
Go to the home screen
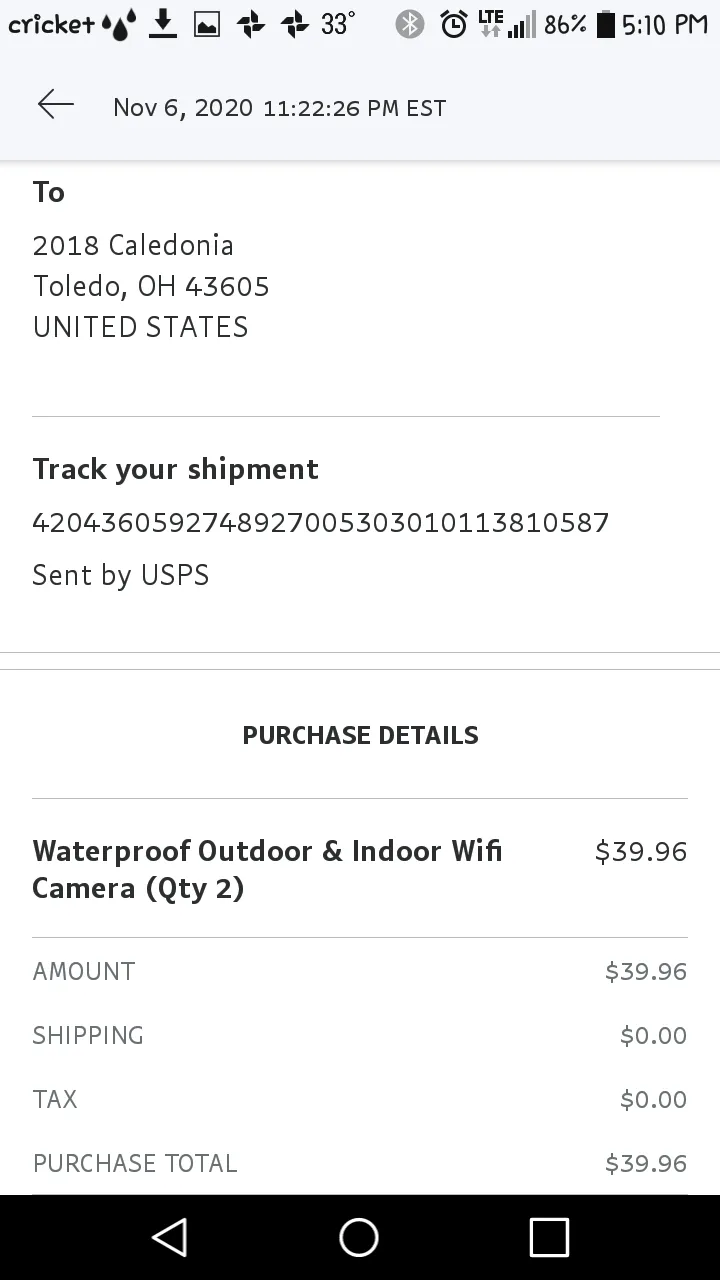tap(359, 1238)
